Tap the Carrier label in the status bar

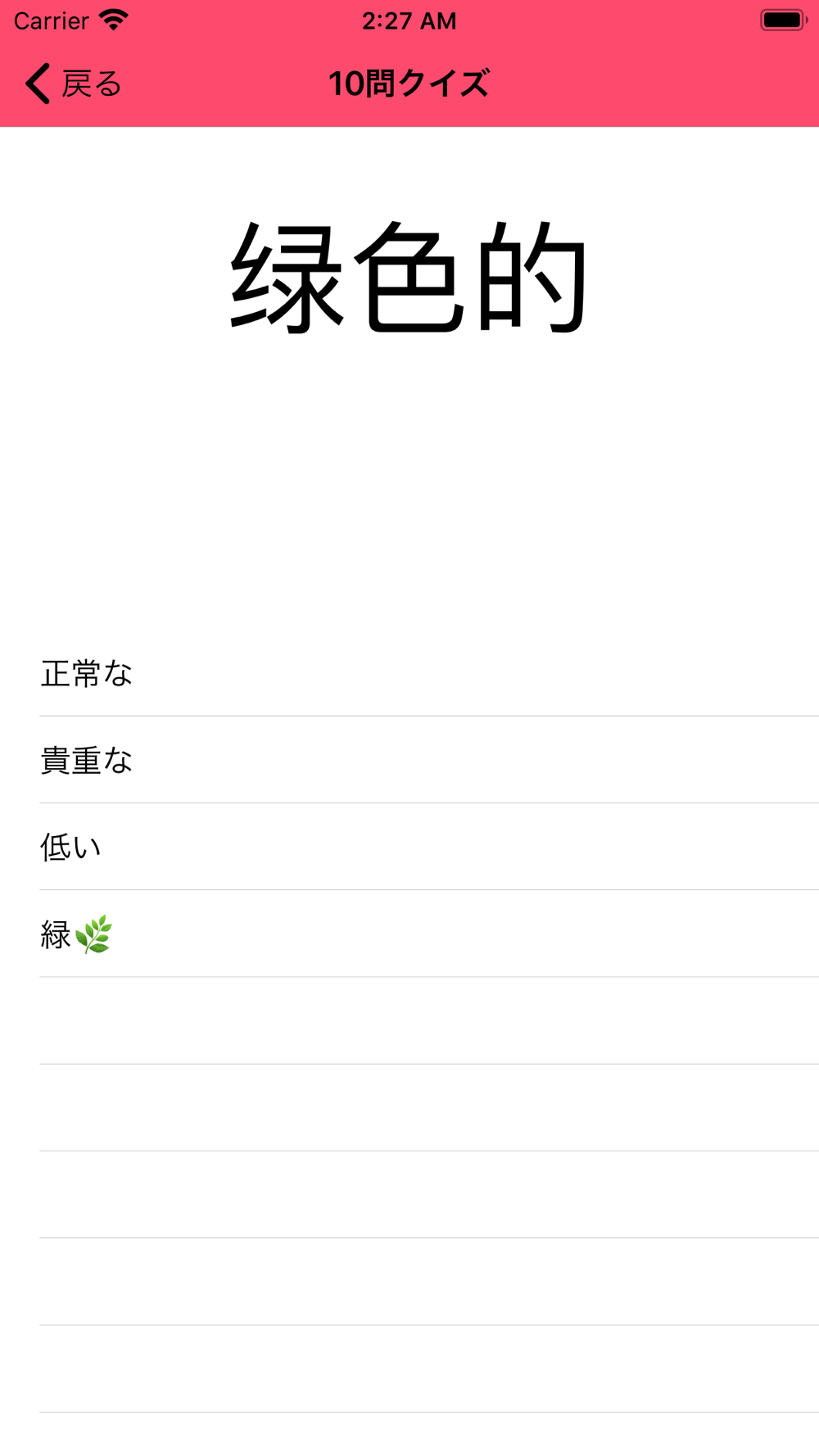pyautogui.click(x=51, y=20)
